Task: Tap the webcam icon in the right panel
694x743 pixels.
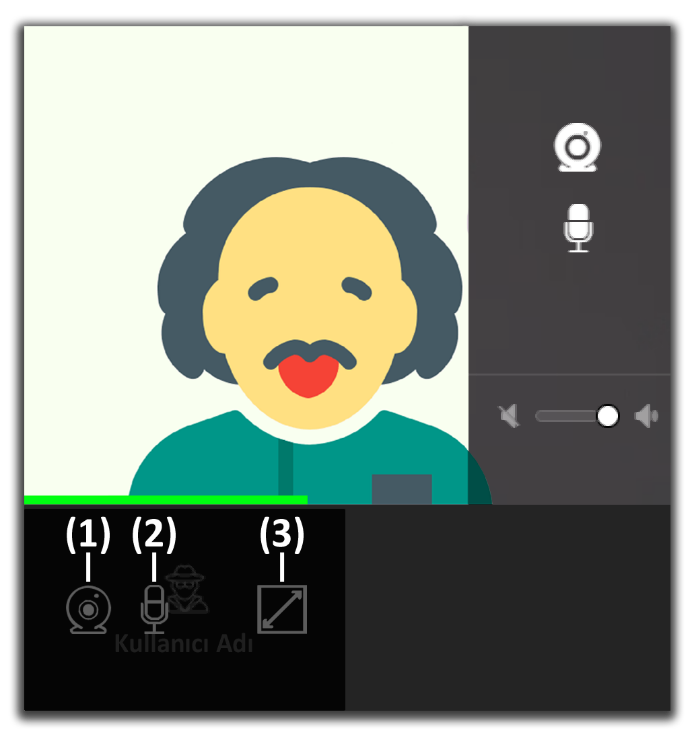Action: (x=576, y=147)
